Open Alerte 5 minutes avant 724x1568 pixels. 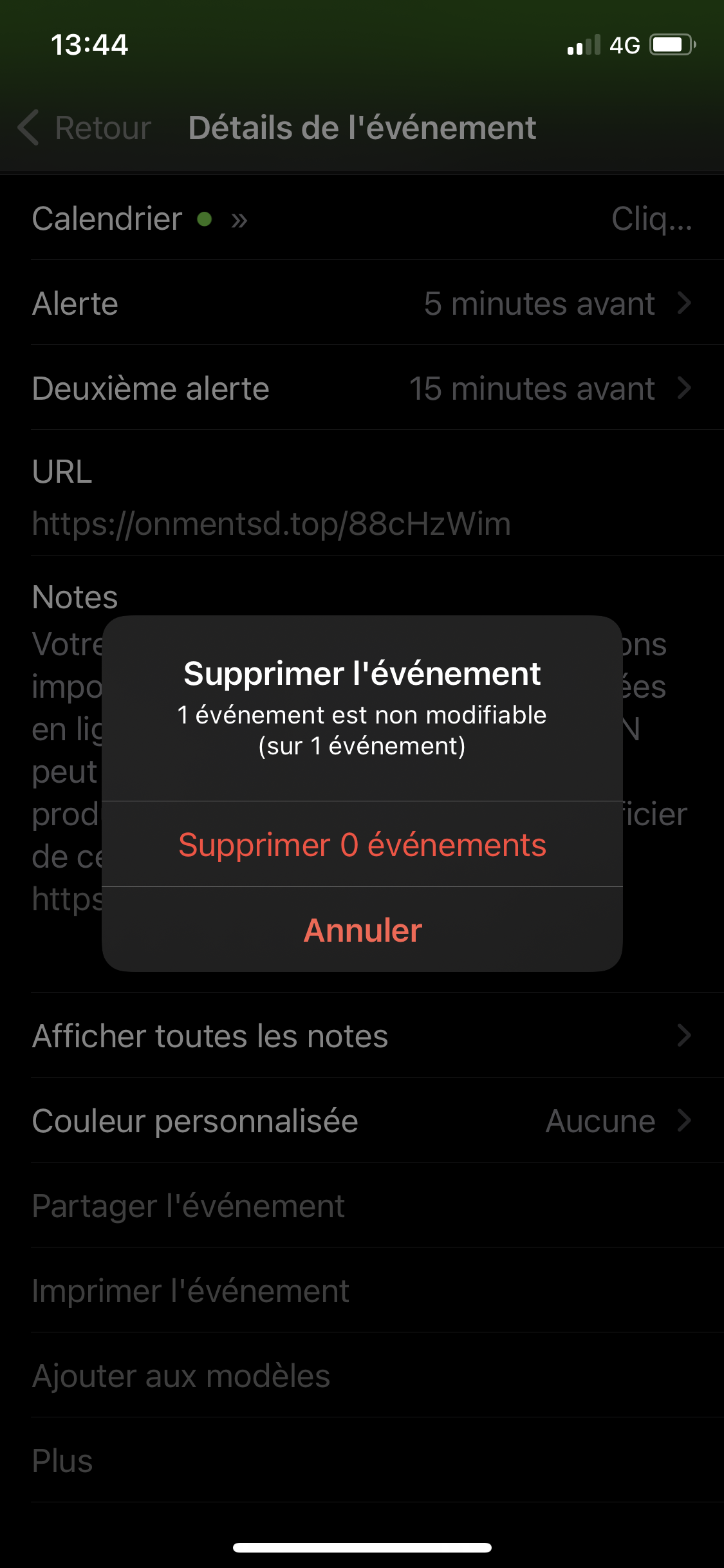(x=362, y=303)
